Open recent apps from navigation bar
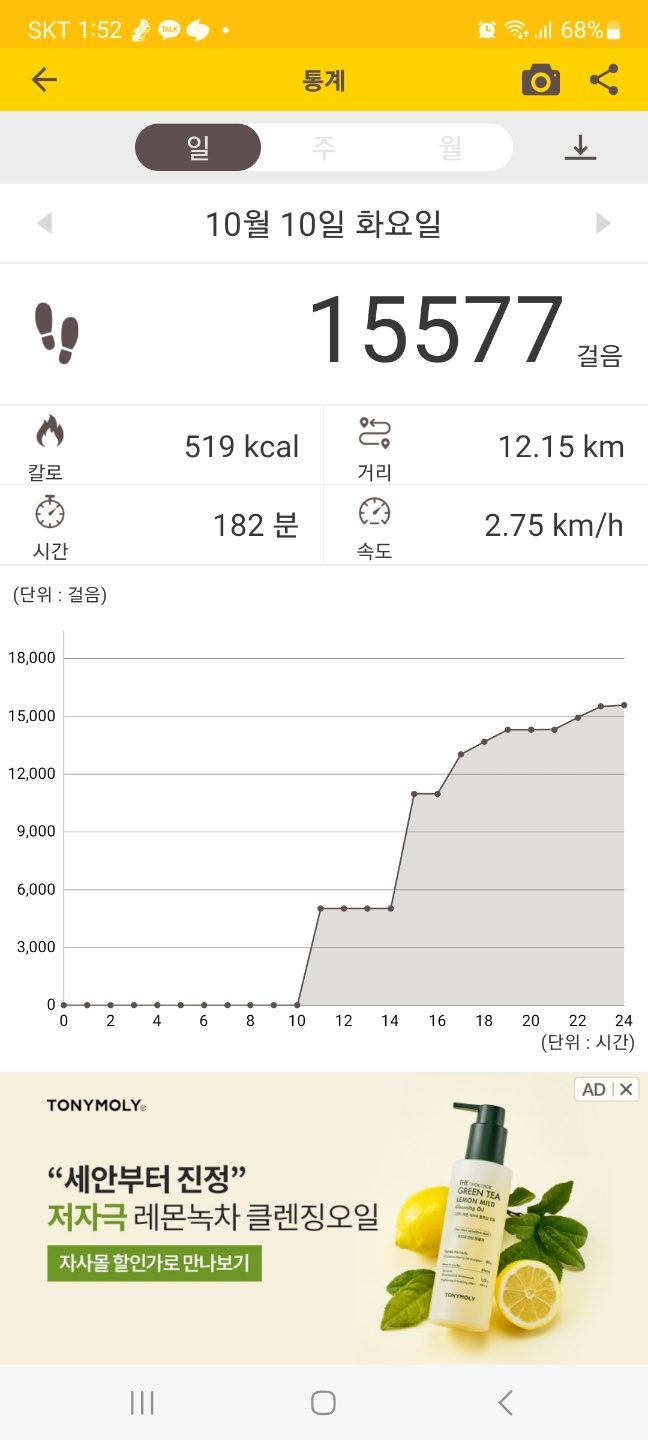 pyautogui.click(x=142, y=1403)
